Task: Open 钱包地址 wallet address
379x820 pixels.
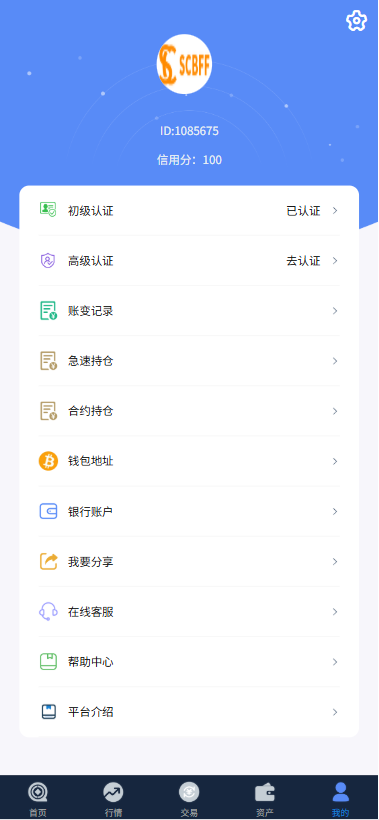Action: coord(189,462)
